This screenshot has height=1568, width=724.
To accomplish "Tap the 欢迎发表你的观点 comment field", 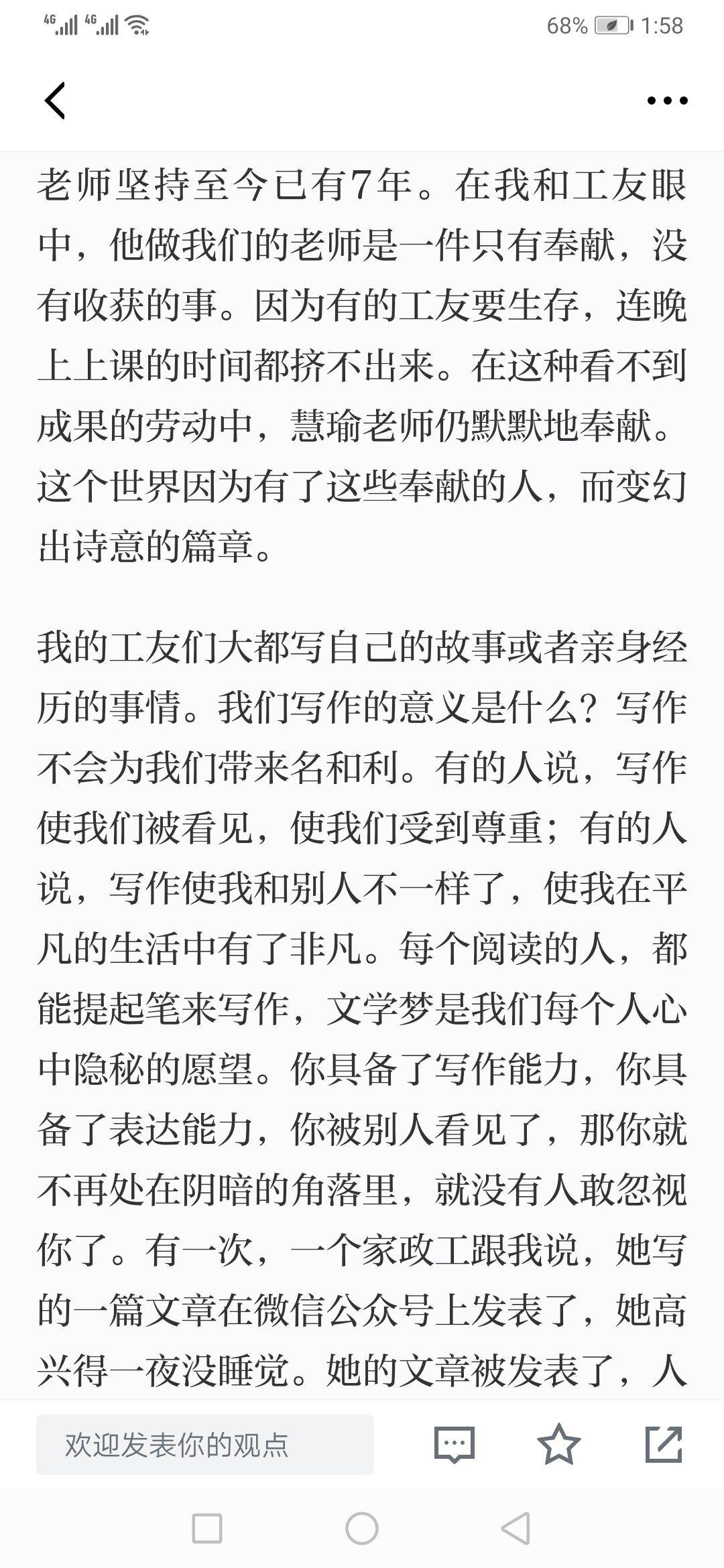I will 205,1445.
